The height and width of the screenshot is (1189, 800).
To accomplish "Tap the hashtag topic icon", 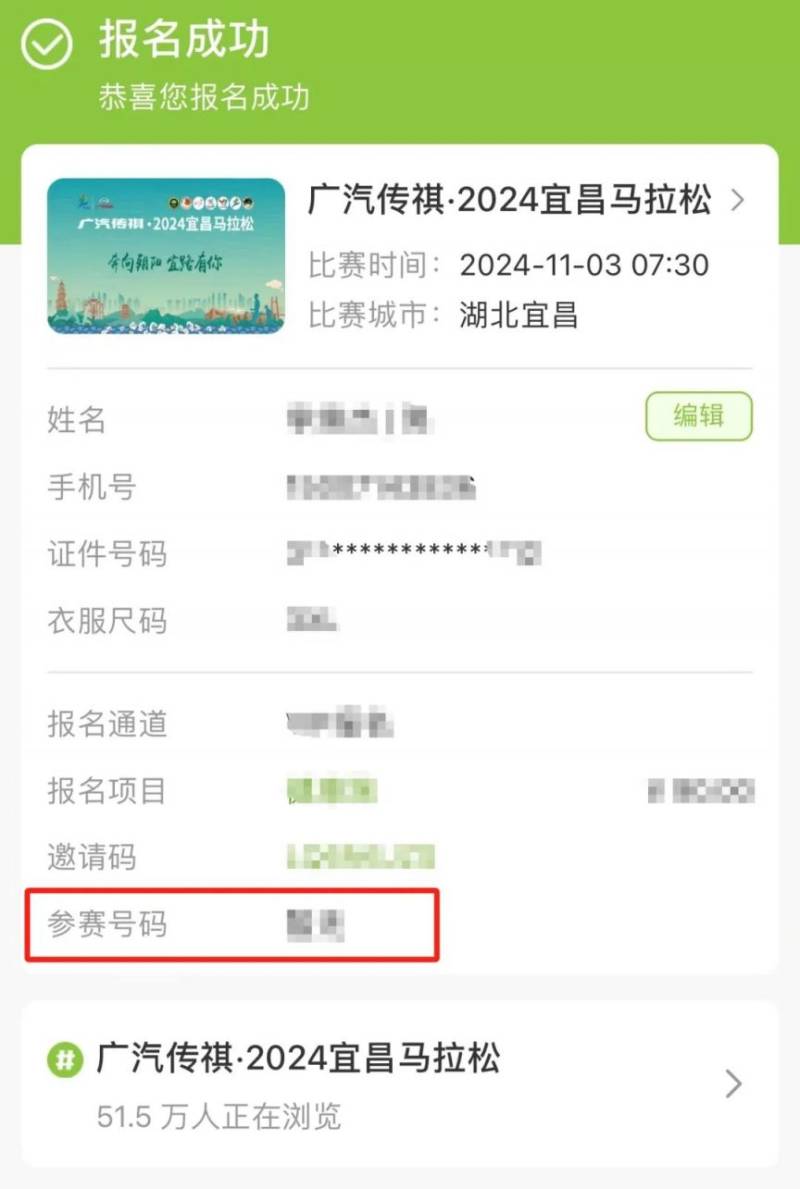I will pos(63,1059).
